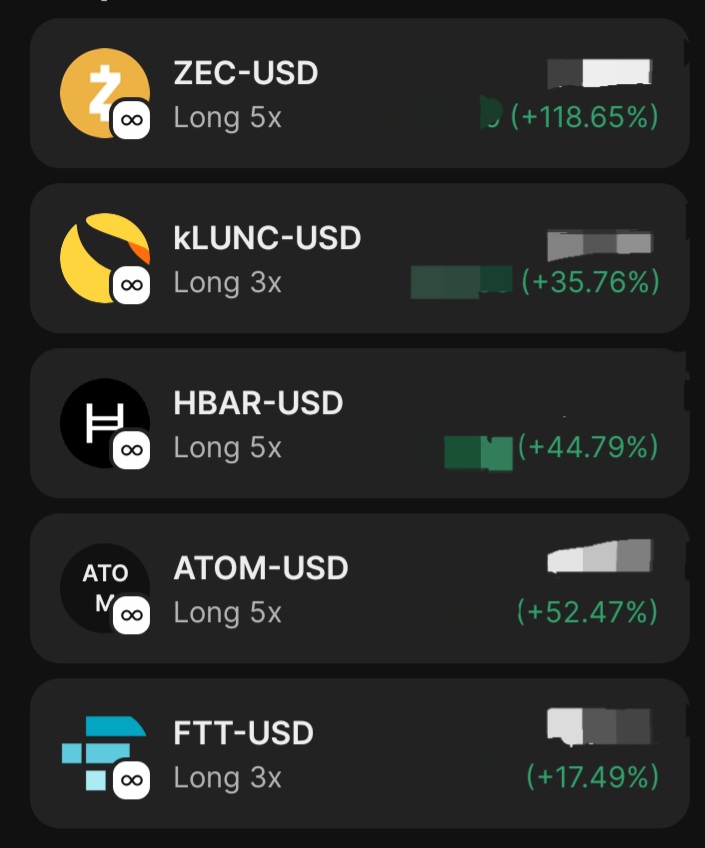This screenshot has height=848, width=705.
Task: Select the HBAR-USD position card
Action: pos(358,424)
